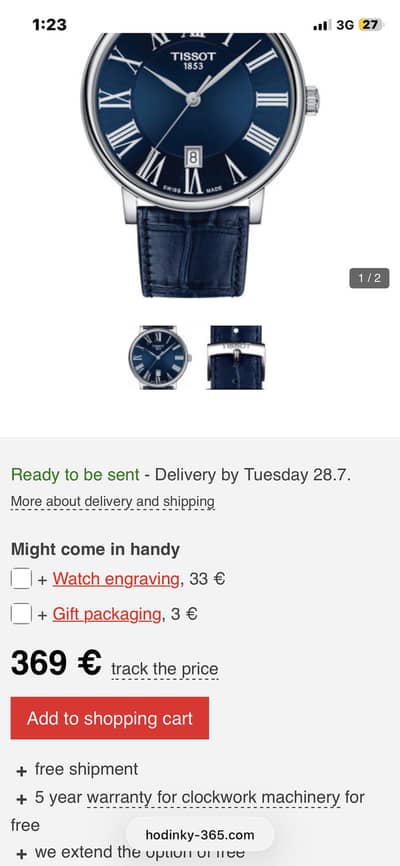Check the Watch engraving checkbox
This screenshot has width=400, height=866.
click(x=21, y=579)
